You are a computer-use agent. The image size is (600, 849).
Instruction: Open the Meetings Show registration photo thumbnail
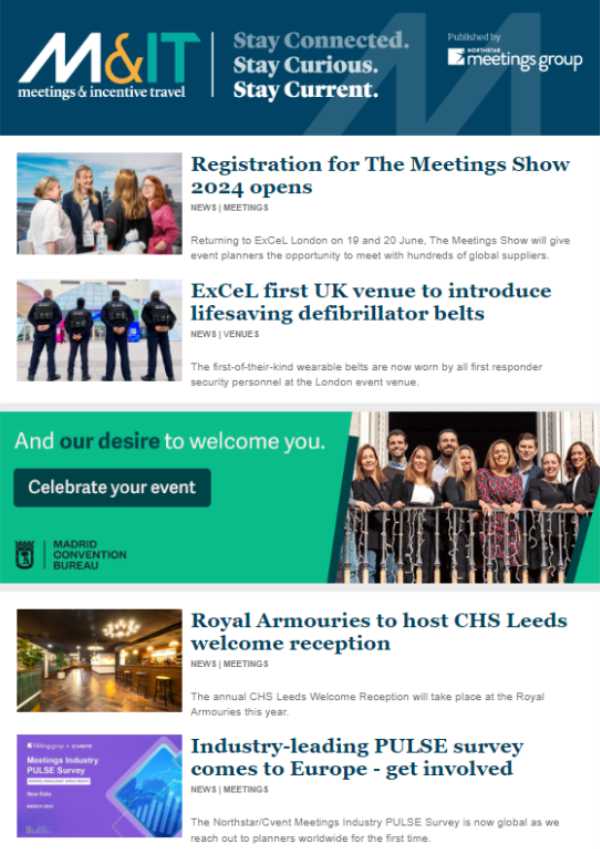99,204
